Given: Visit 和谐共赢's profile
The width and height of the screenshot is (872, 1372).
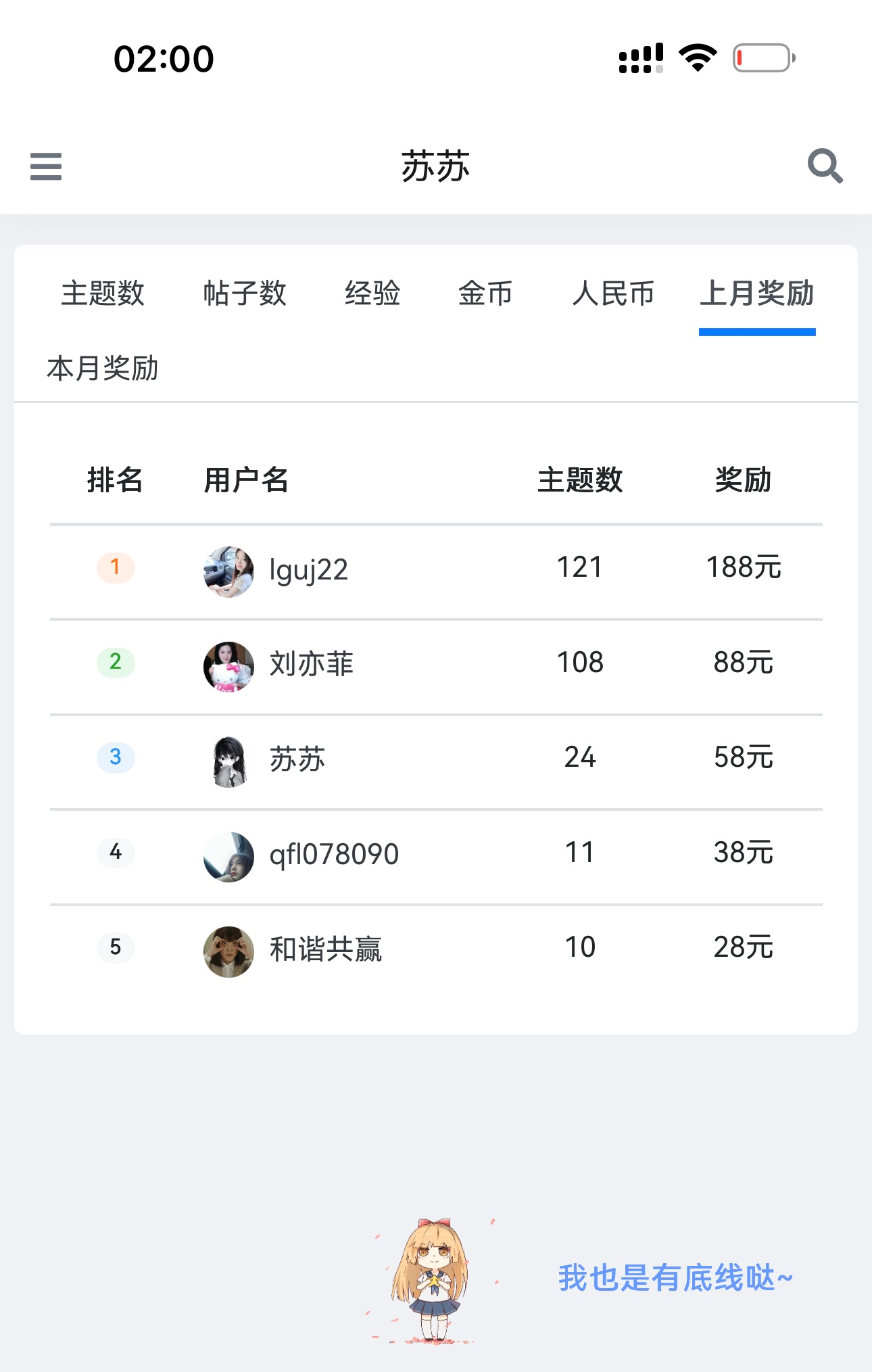Looking at the screenshot, I should coord(325,949).
